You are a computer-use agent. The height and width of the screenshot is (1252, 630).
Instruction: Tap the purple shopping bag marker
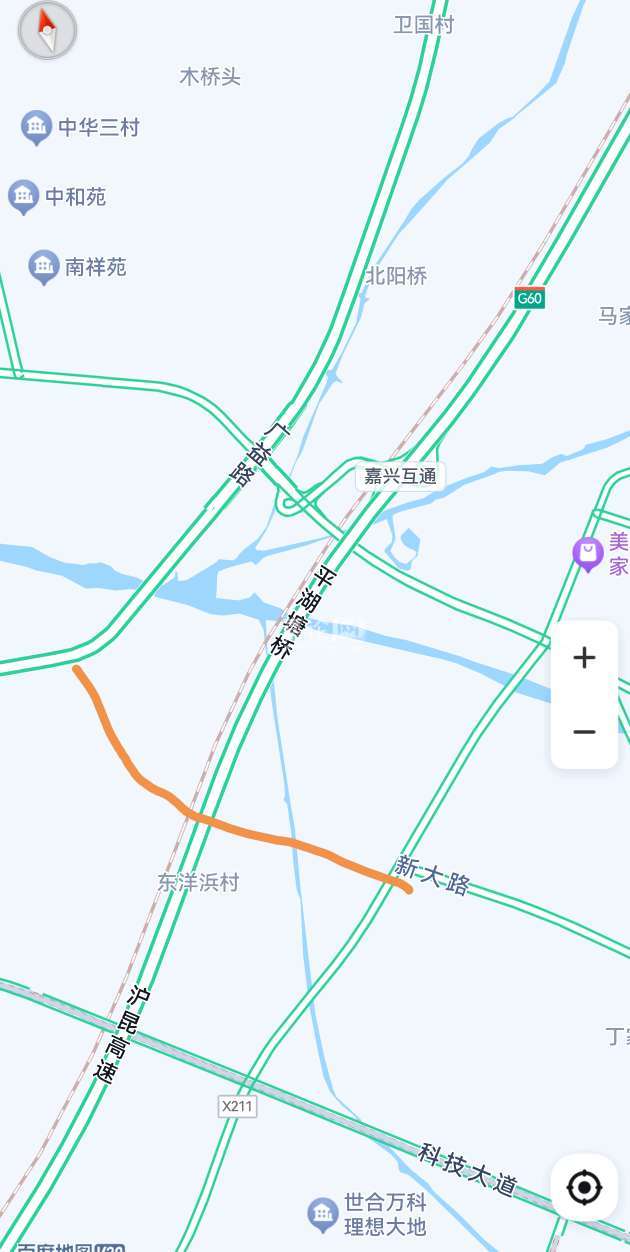tap(587, 552)
